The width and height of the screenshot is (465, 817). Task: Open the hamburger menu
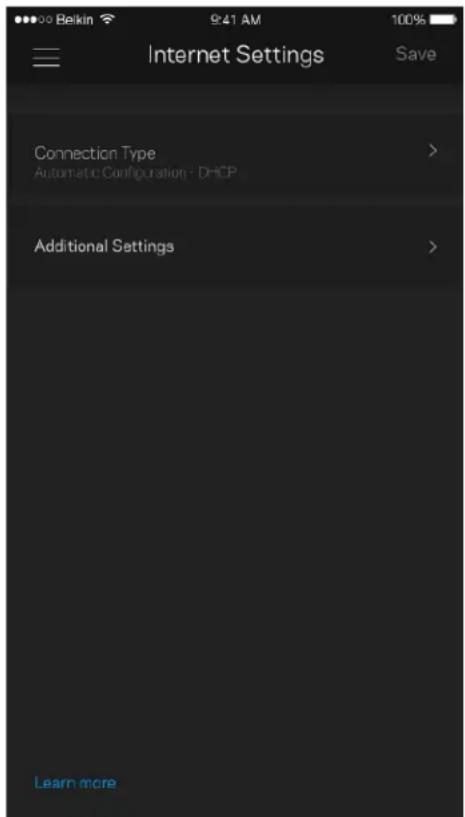(46, 56)
